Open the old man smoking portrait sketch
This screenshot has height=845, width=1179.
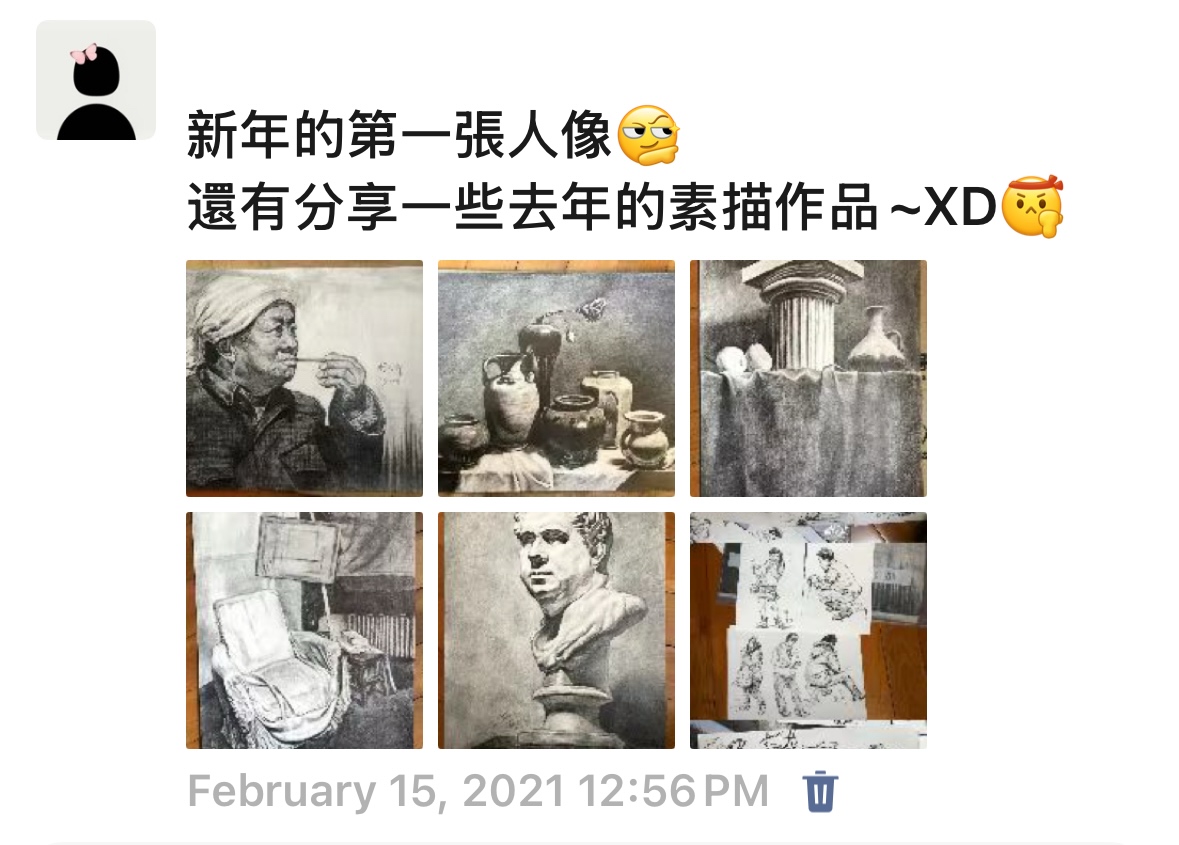coord(304,378)
